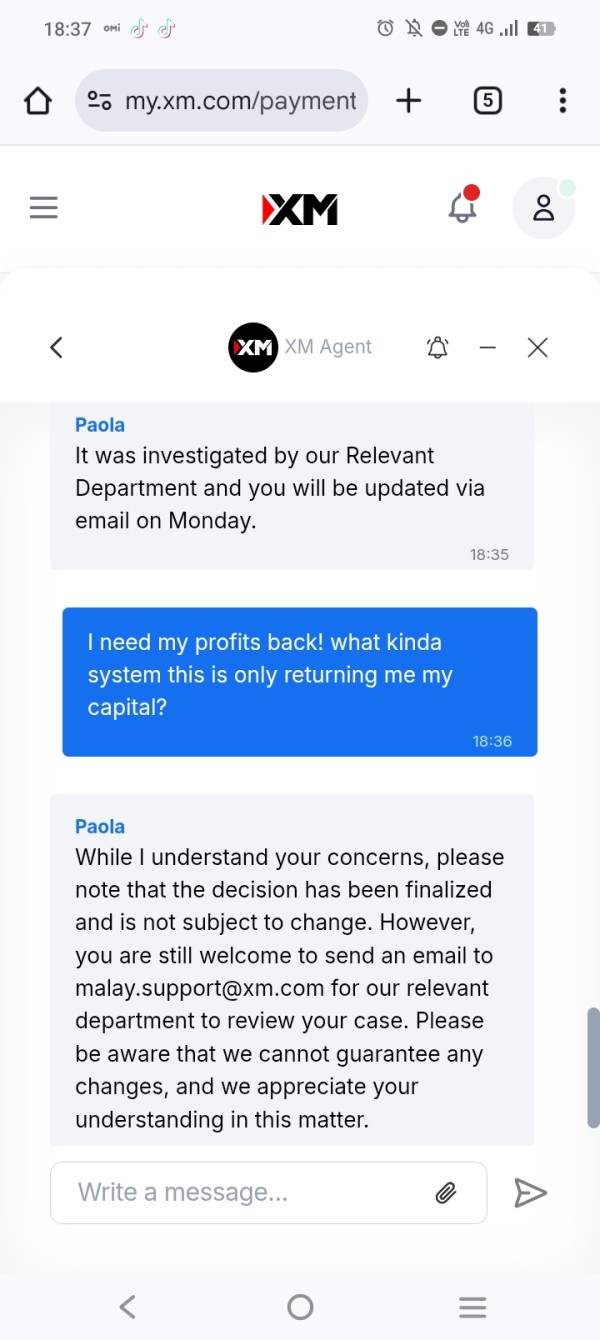
Task: Tap the Write a message field
Action: tap(268, 1192)
